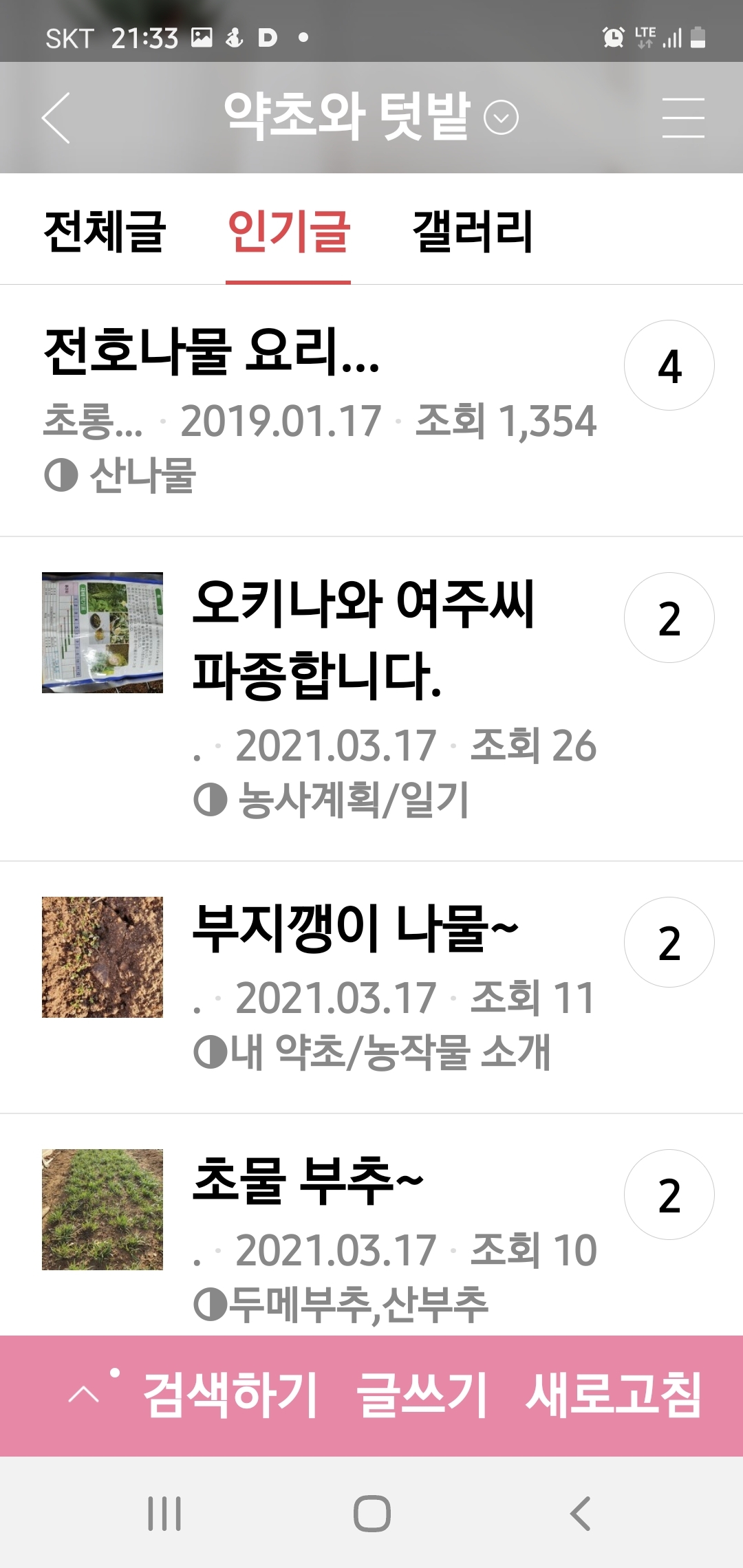Open the post 부지깽이 나물~
The width and height of the screenshot is (743, 1568).
coord(355,928)
